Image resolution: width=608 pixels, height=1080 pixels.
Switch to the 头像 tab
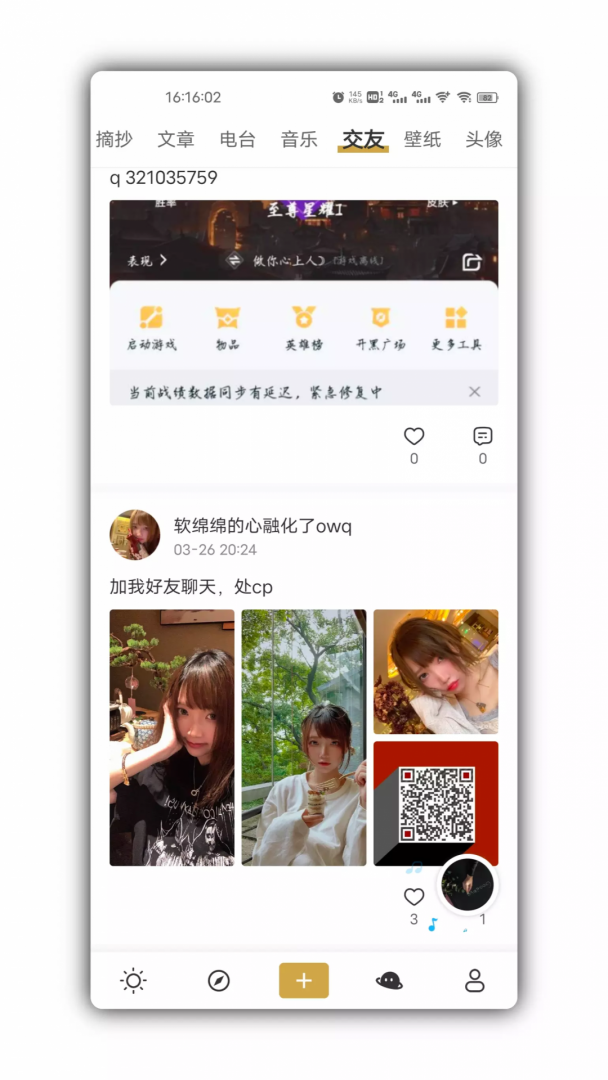tap(484, 139)
